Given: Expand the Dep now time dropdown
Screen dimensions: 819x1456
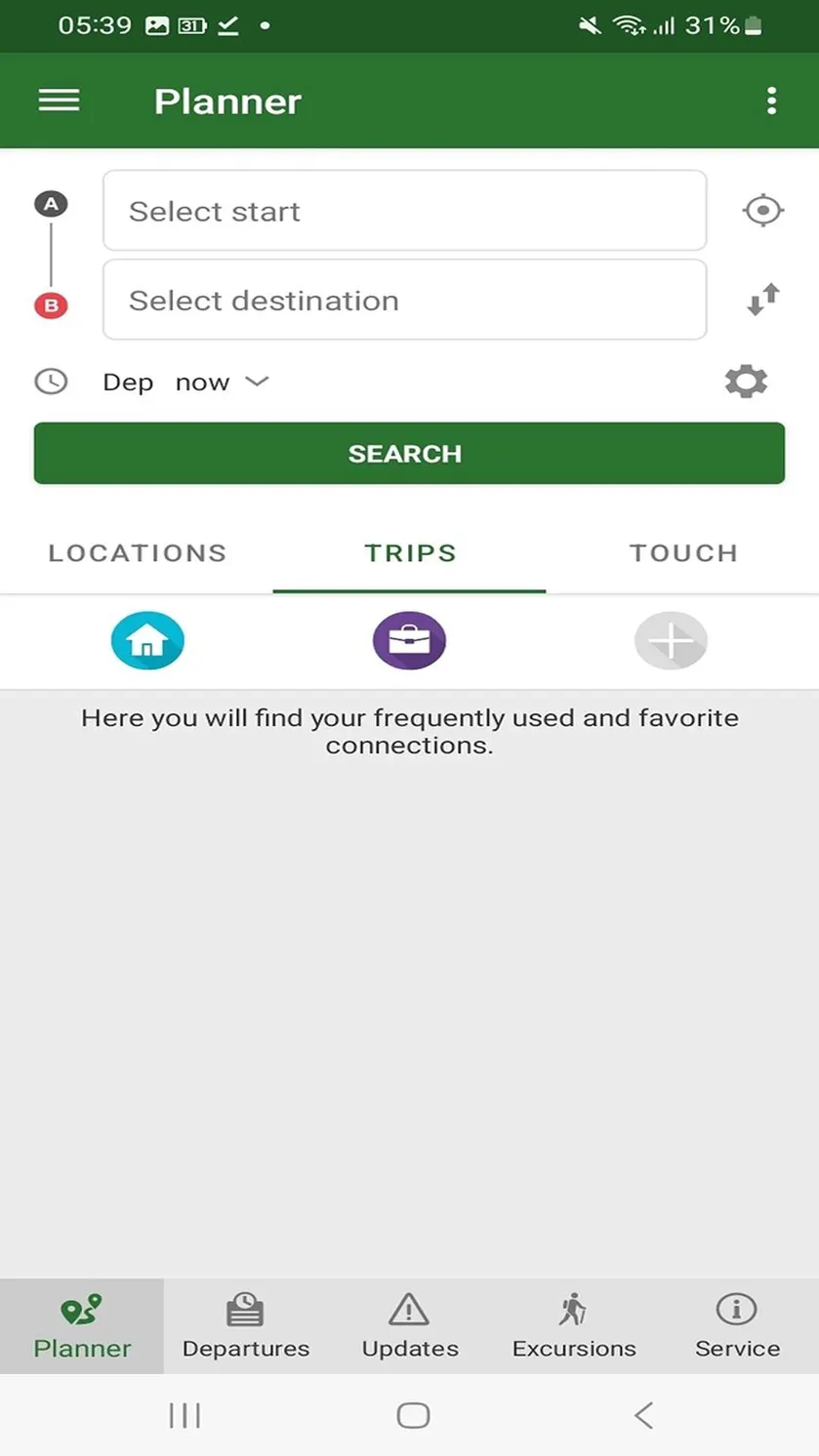Looking at the screenshot, I should (x=185, y=382).
